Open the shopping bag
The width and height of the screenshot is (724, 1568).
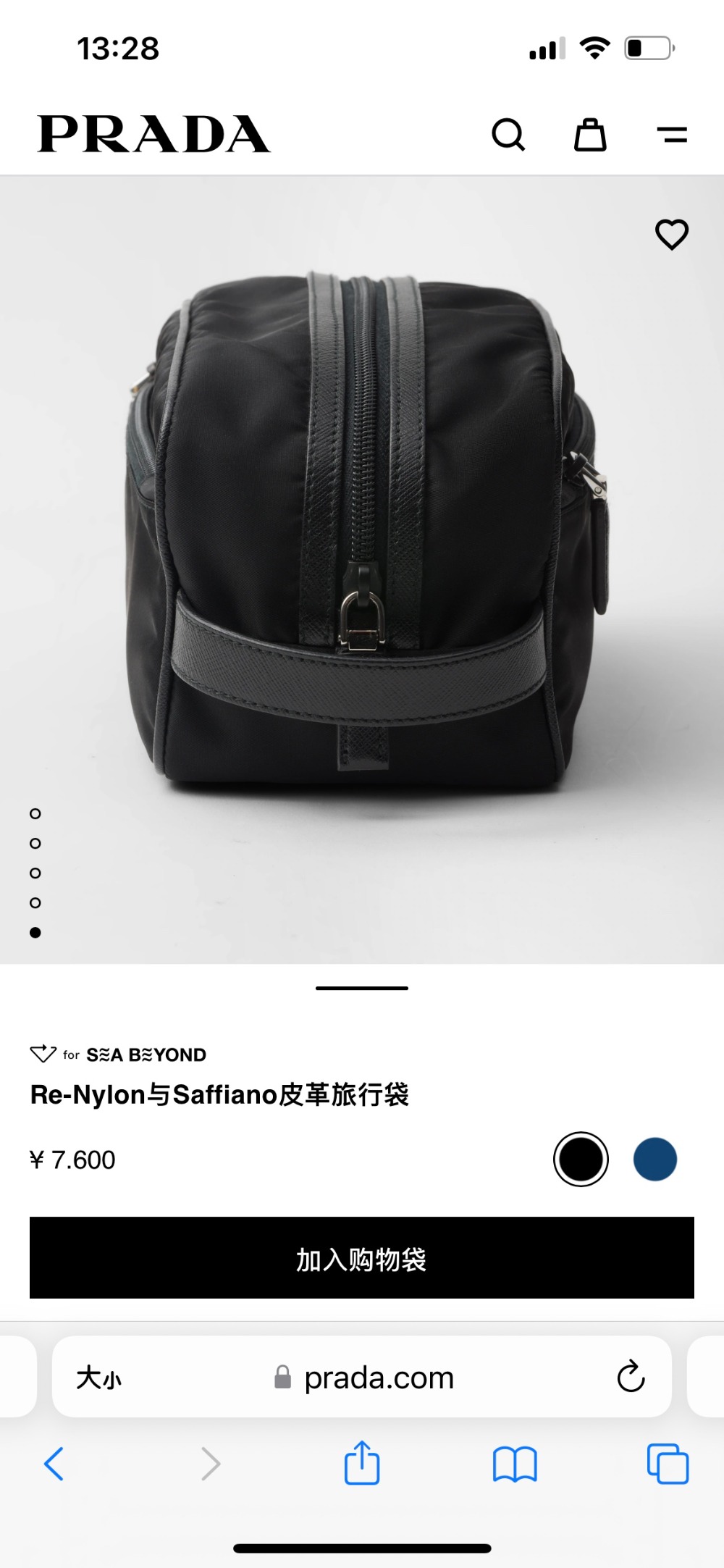coord(590,135)
